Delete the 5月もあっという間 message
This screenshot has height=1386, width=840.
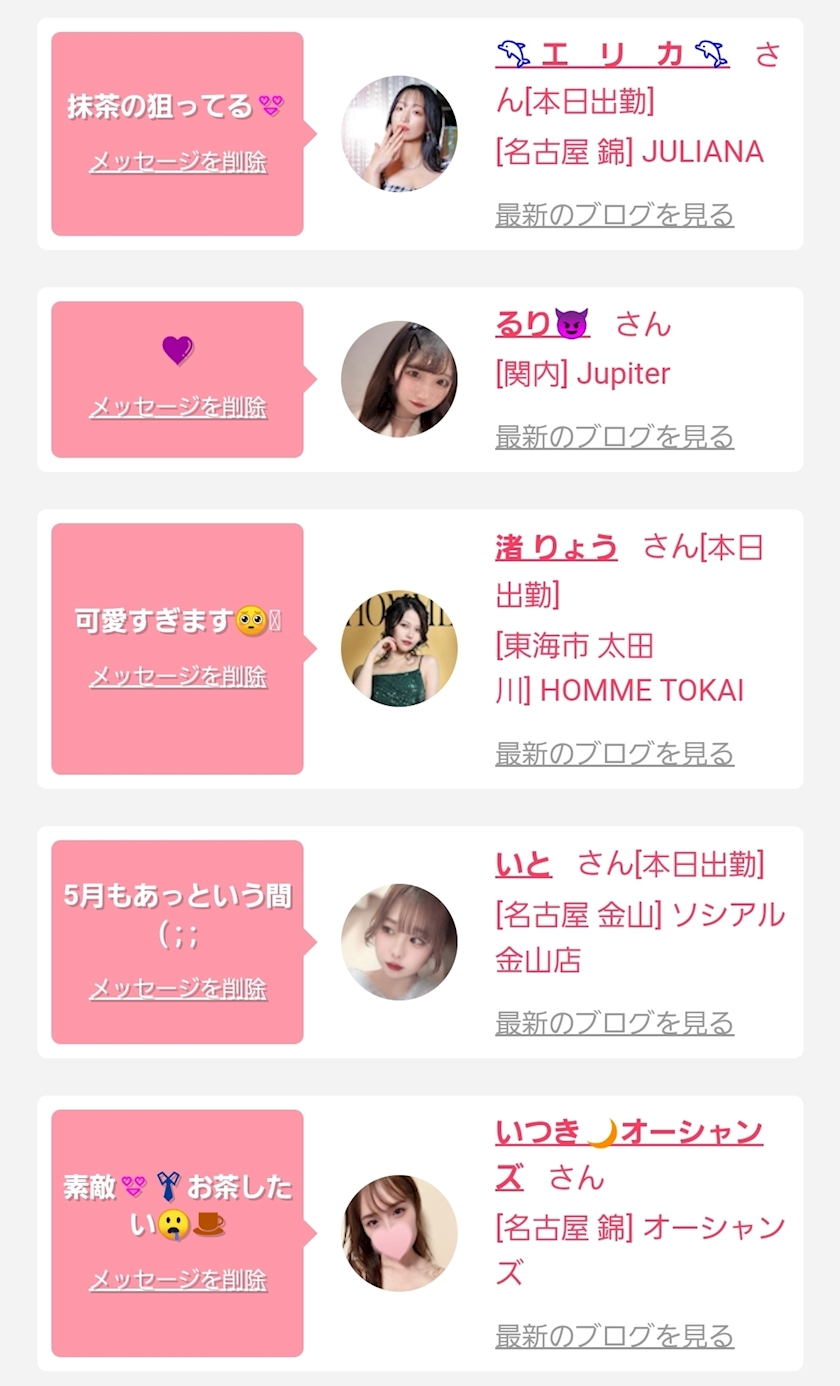(x=178, y=989)
